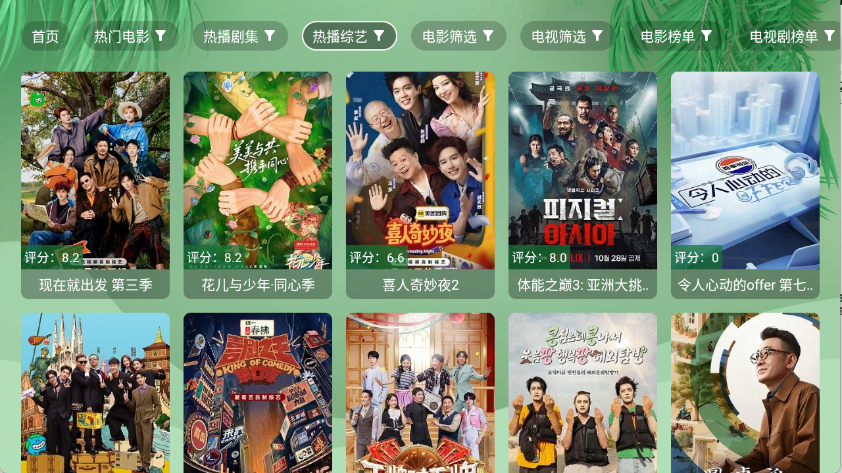Open the Korean variety show poster card

582,395
